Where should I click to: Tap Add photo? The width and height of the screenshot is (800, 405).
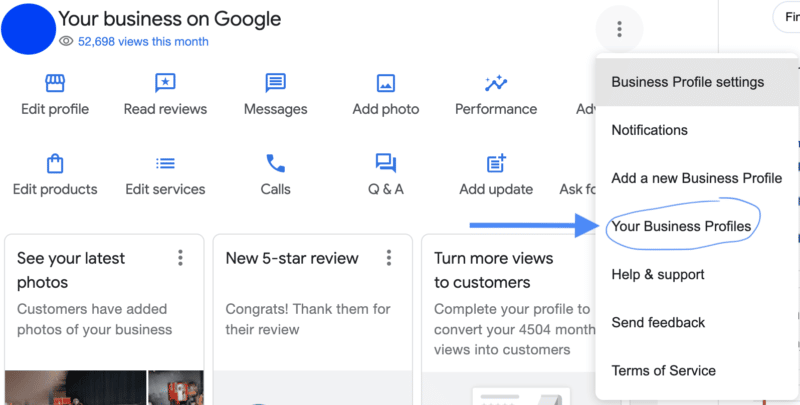[x=386, y=95]
